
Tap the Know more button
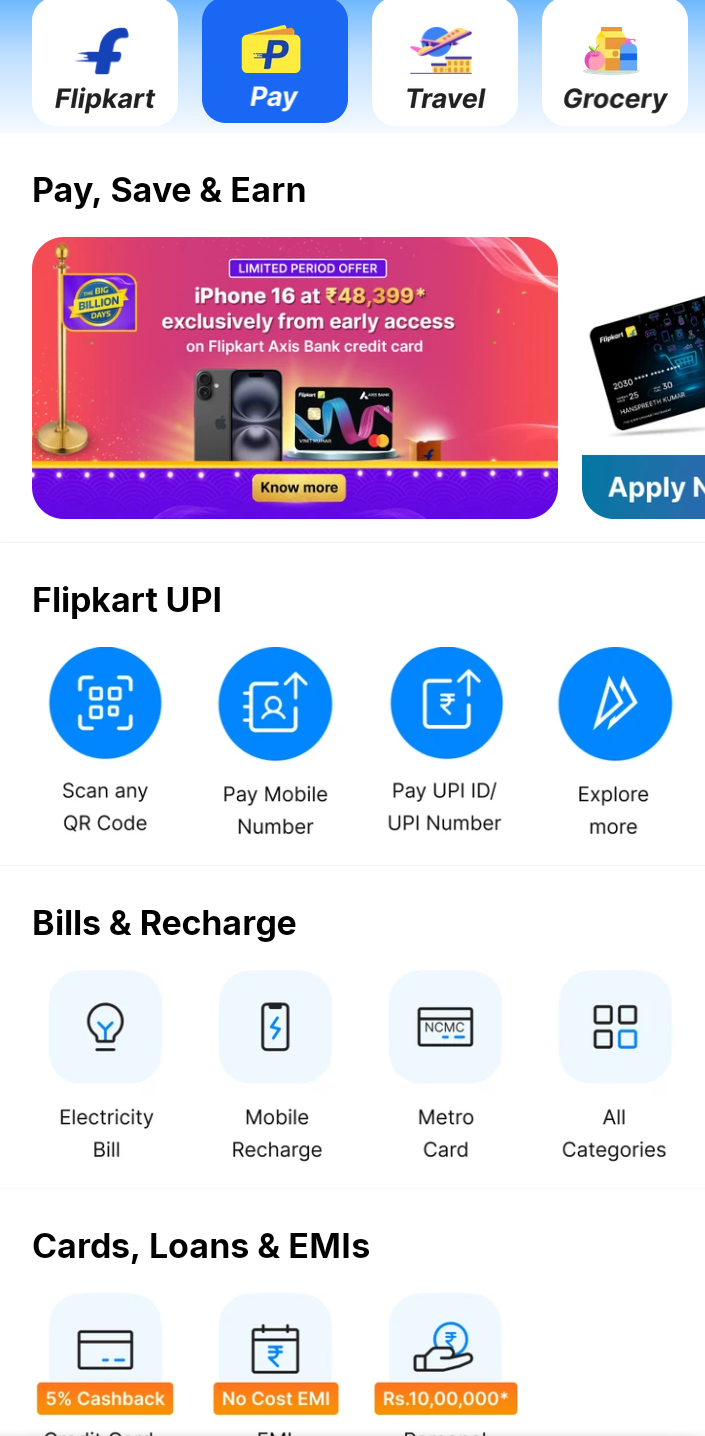299,488
